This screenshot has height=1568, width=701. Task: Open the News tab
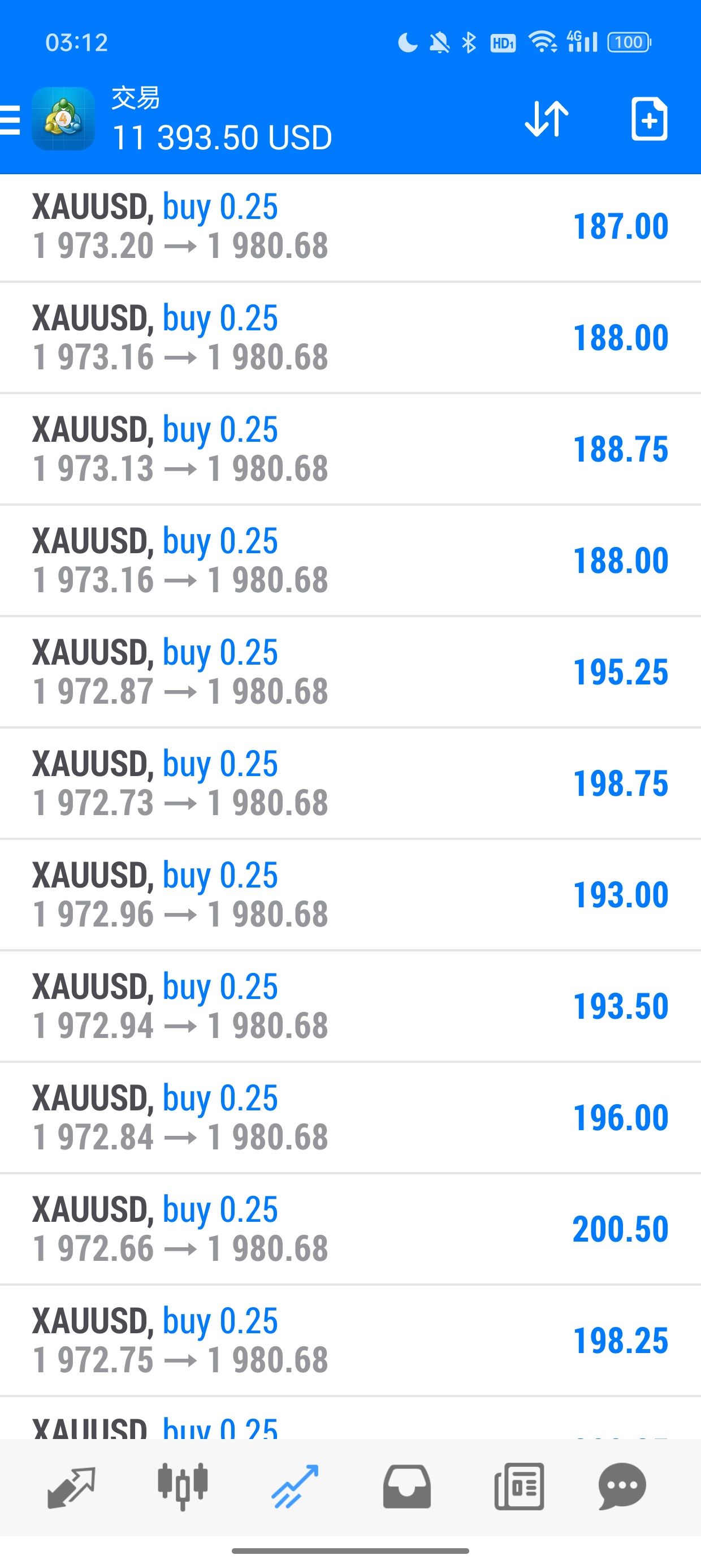click(519, 1487)
